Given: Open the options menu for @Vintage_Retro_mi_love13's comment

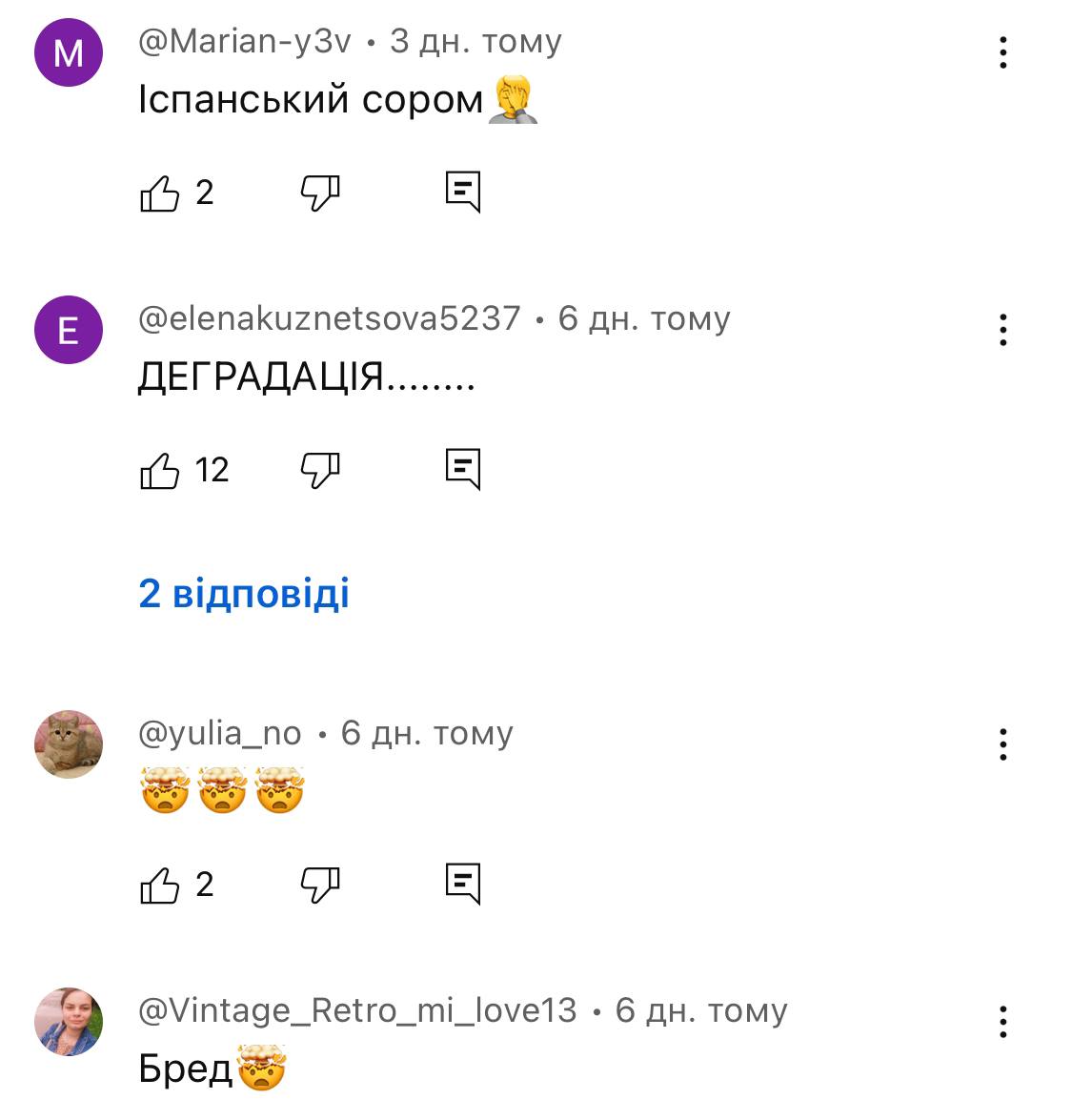Looking at the screenshot, I should [x=1002, y=1022].
